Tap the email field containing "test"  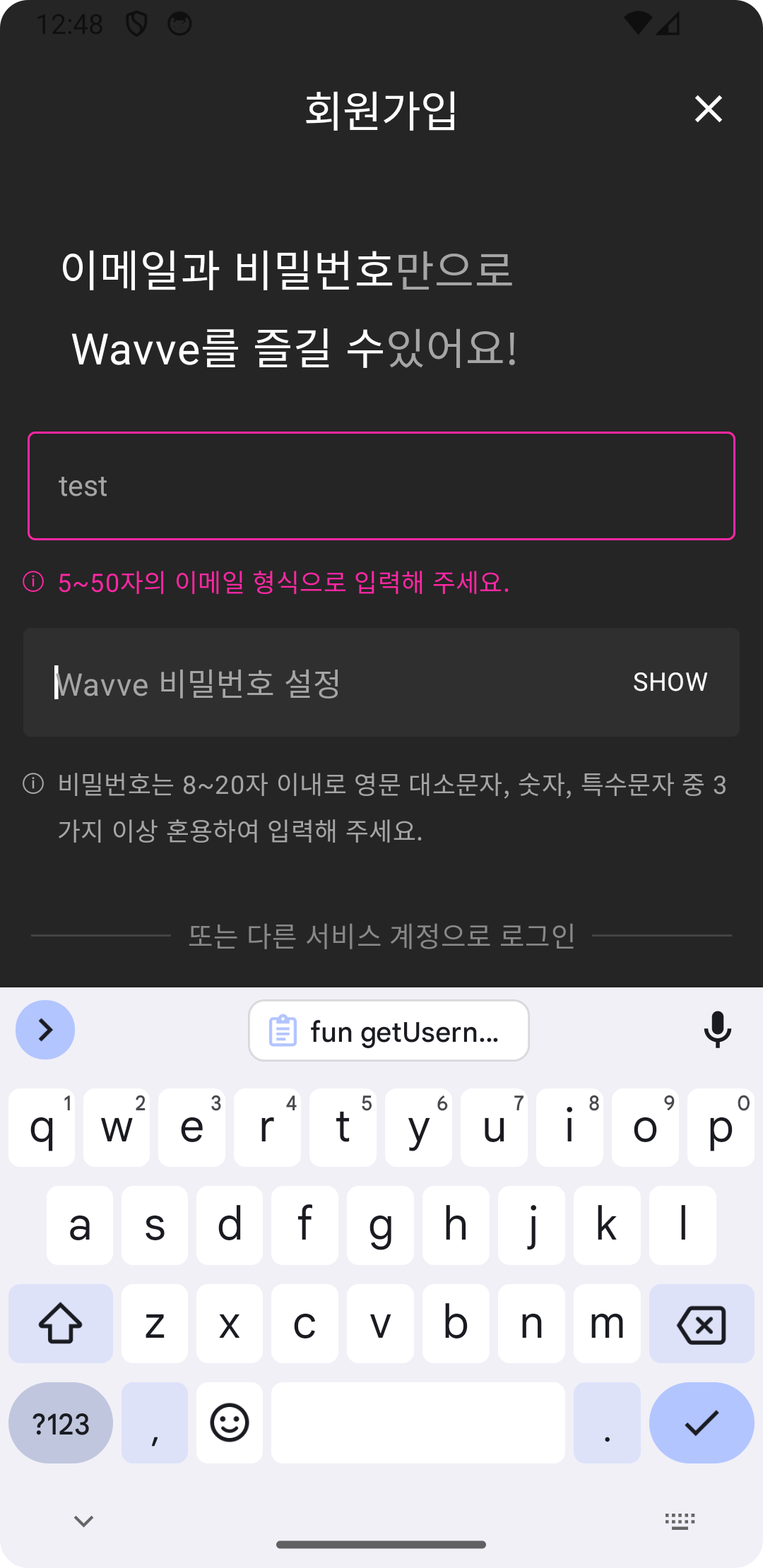(381, 486)
